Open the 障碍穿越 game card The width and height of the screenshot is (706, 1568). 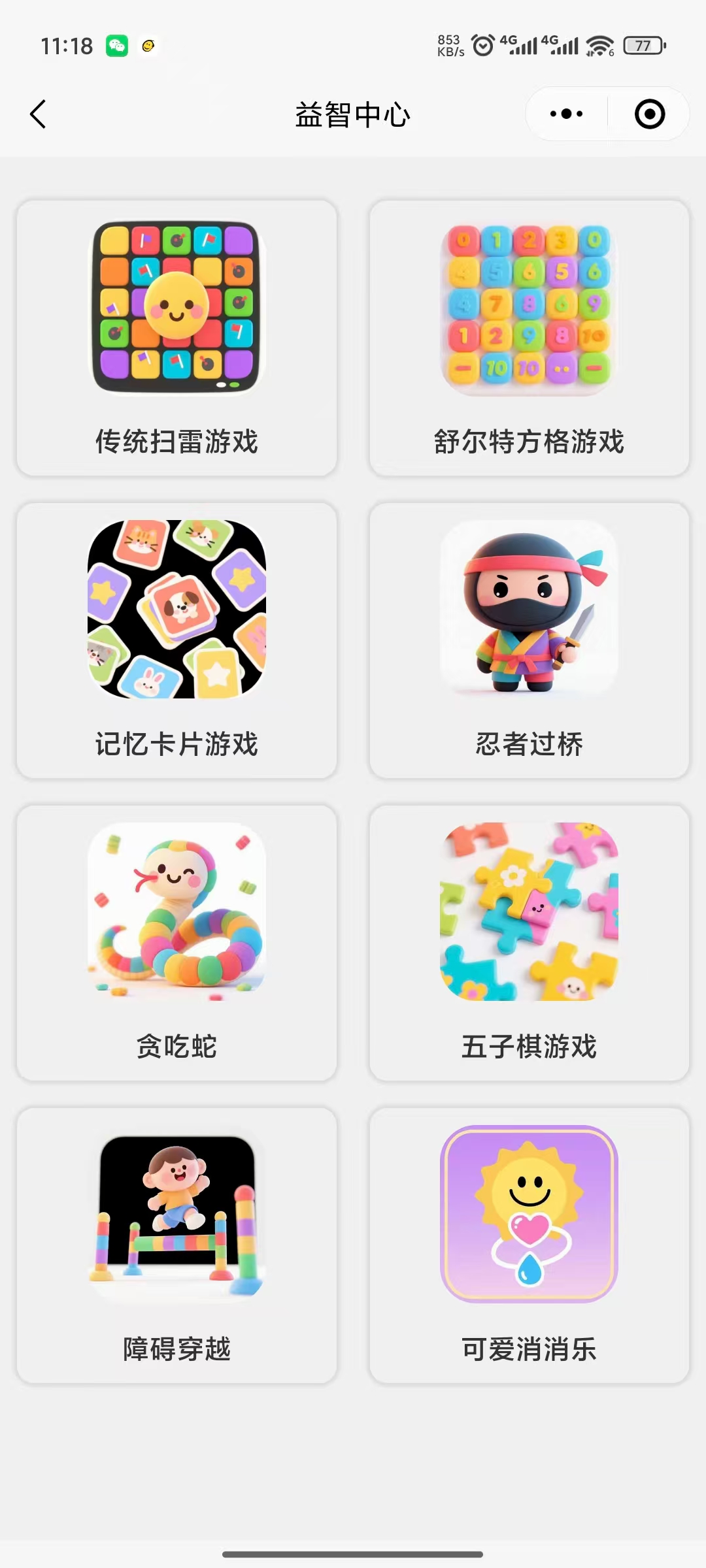coord(176,1245)
